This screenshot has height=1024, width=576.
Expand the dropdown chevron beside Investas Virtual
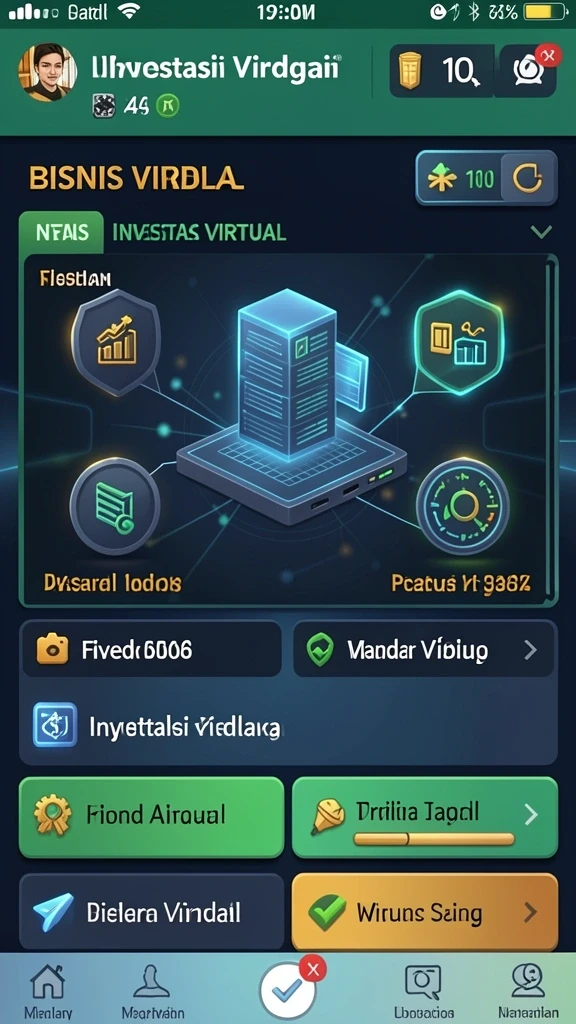tap(541, 231)
